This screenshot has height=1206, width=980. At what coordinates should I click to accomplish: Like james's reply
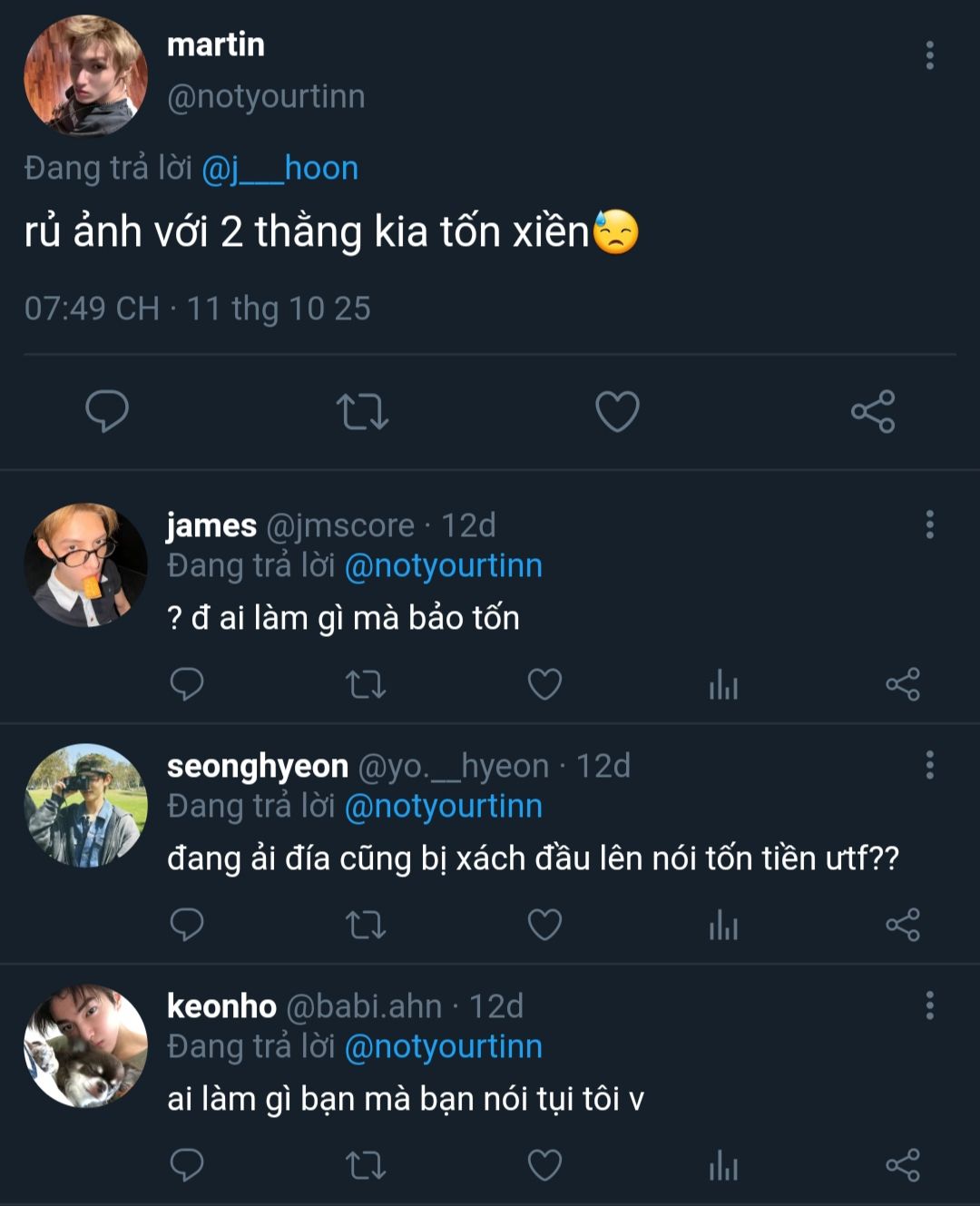click(x=544, y=684)
